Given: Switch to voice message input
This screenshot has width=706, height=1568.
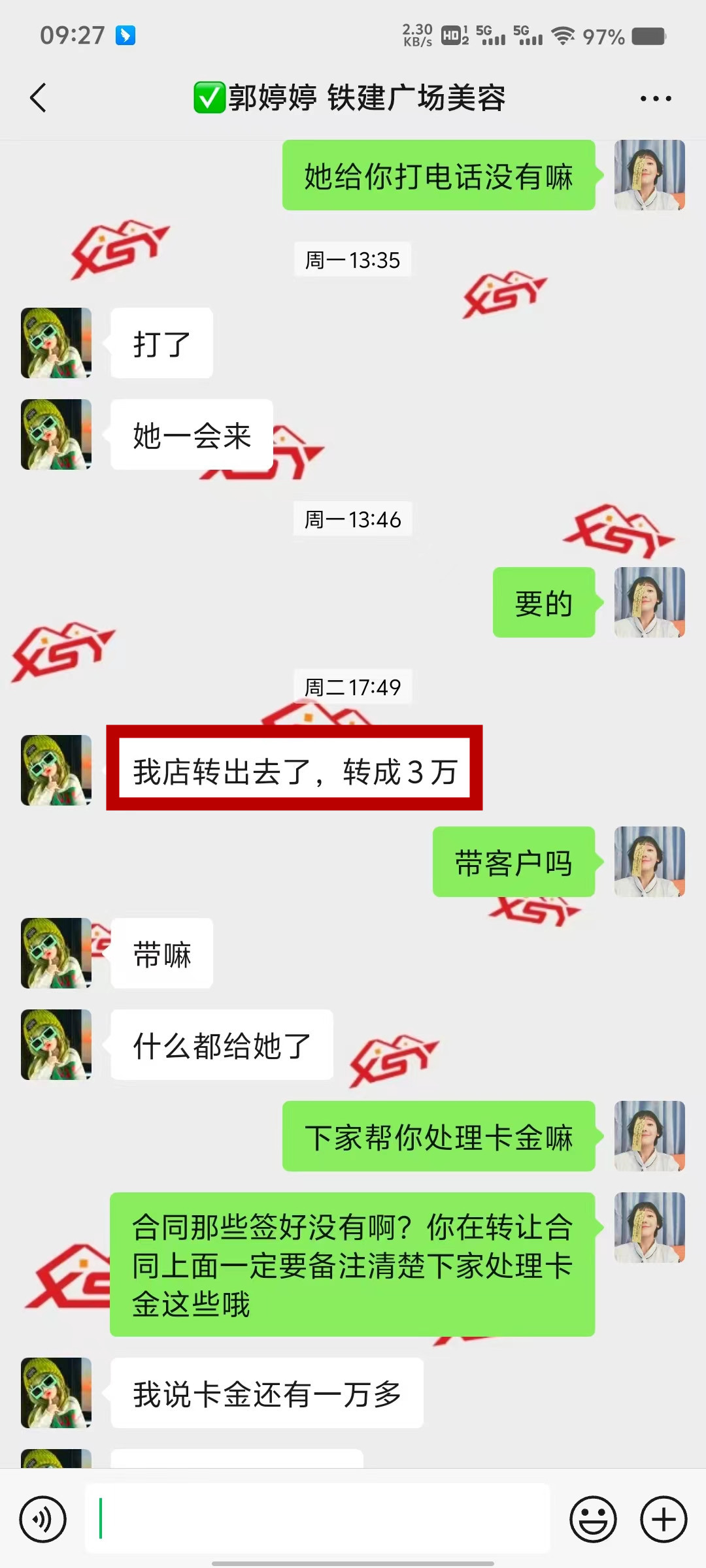Looking at the screenshot, I should tap(43, 1519).
